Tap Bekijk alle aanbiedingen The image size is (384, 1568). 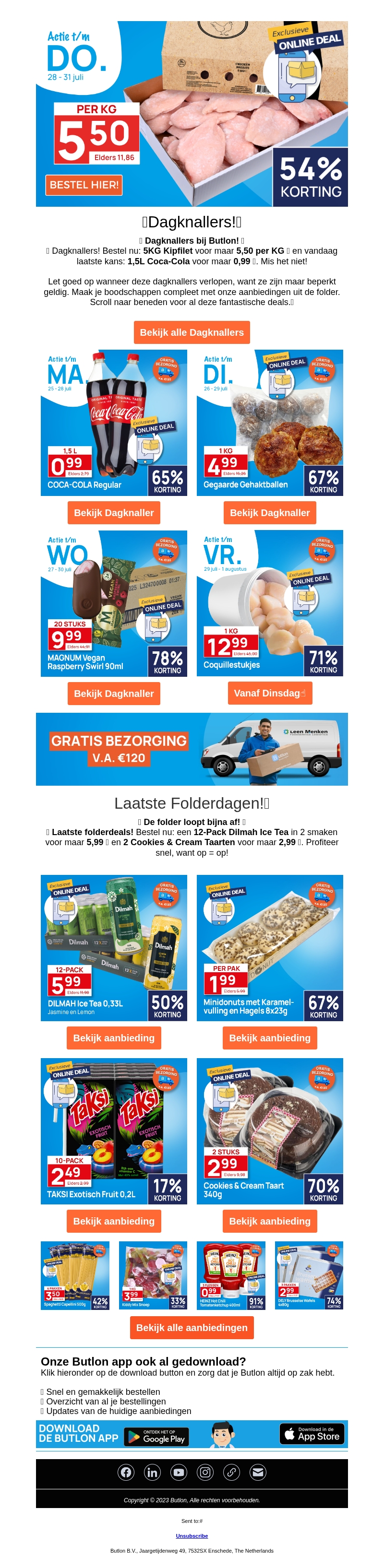tap(192, 1328)
